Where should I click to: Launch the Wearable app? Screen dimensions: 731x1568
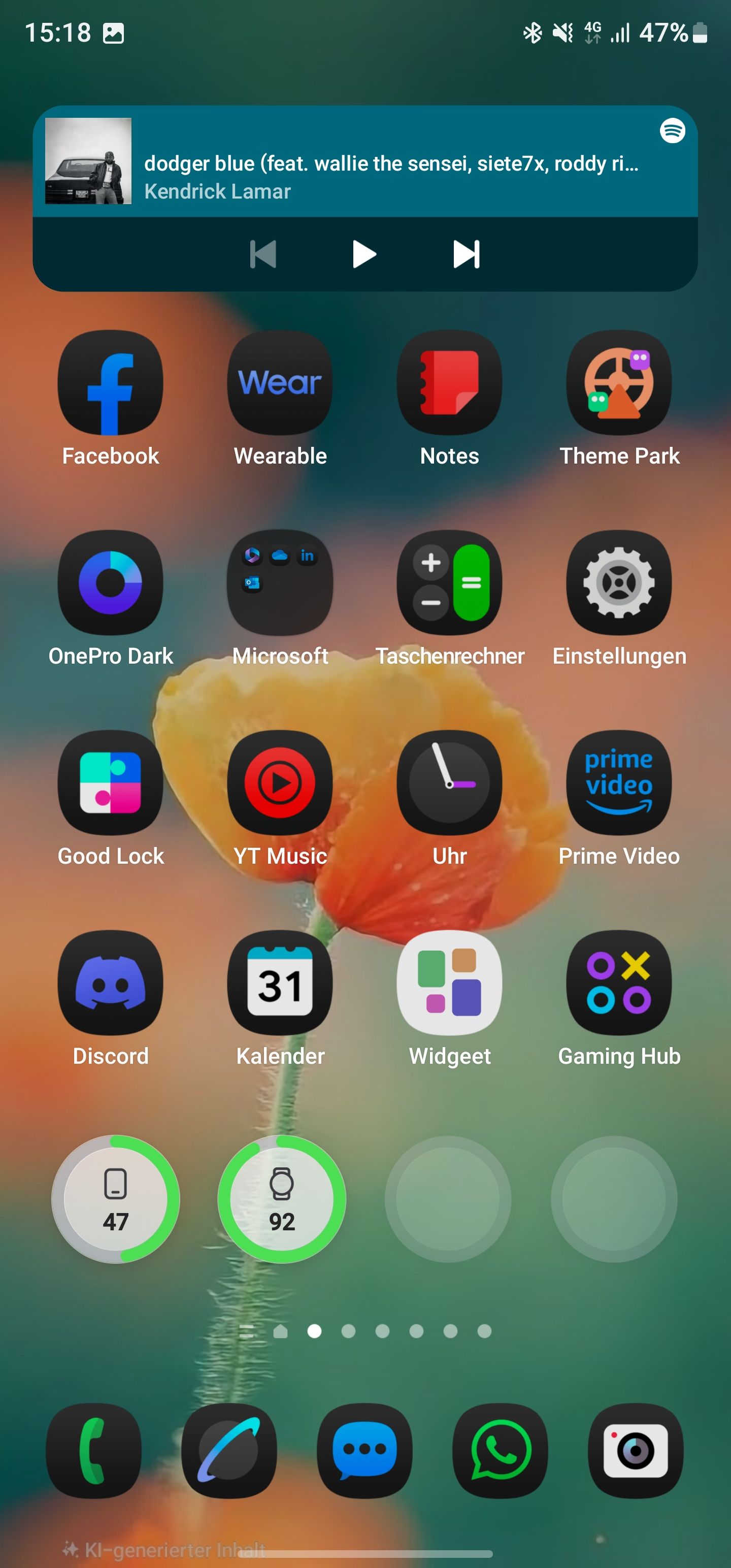279,382
